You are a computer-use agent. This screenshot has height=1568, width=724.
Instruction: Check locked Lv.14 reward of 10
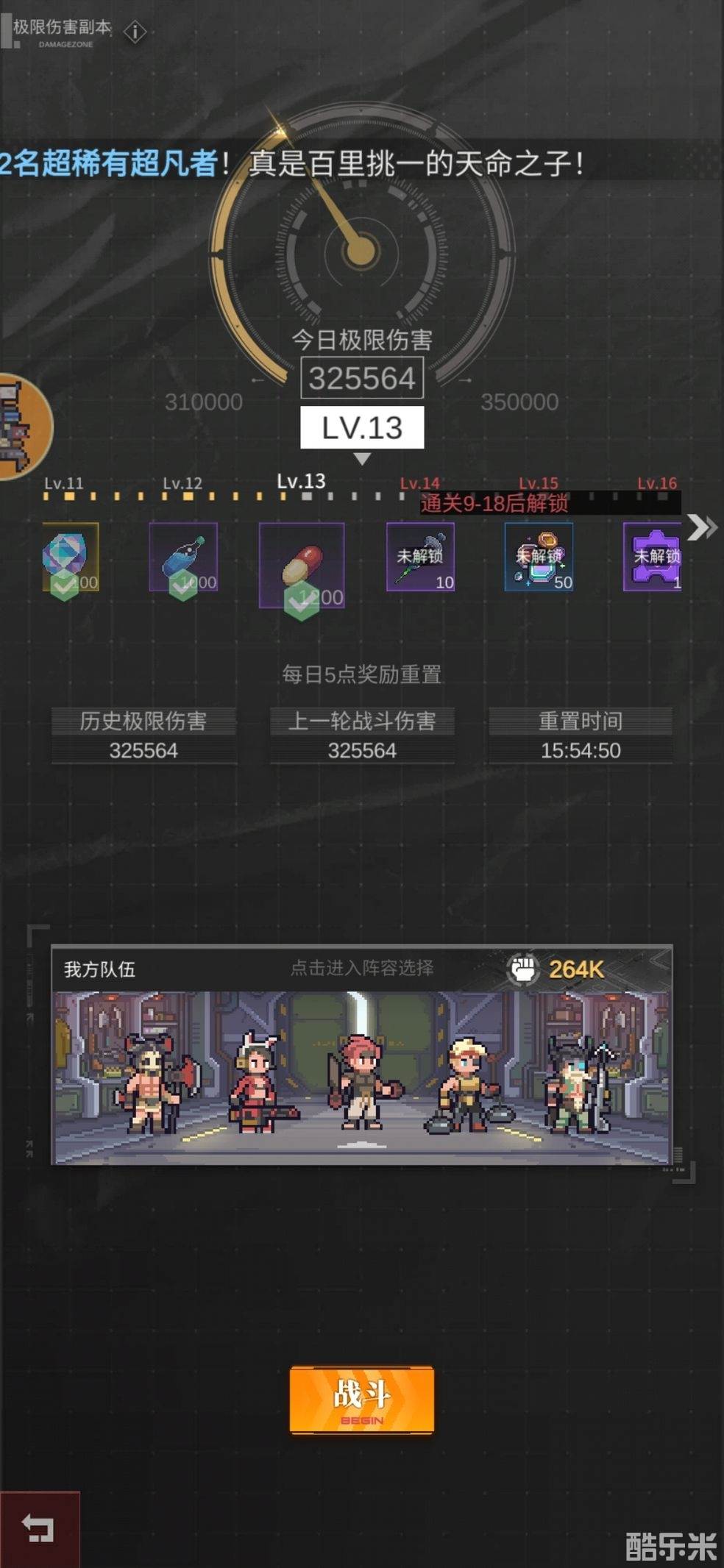[420, 557]
